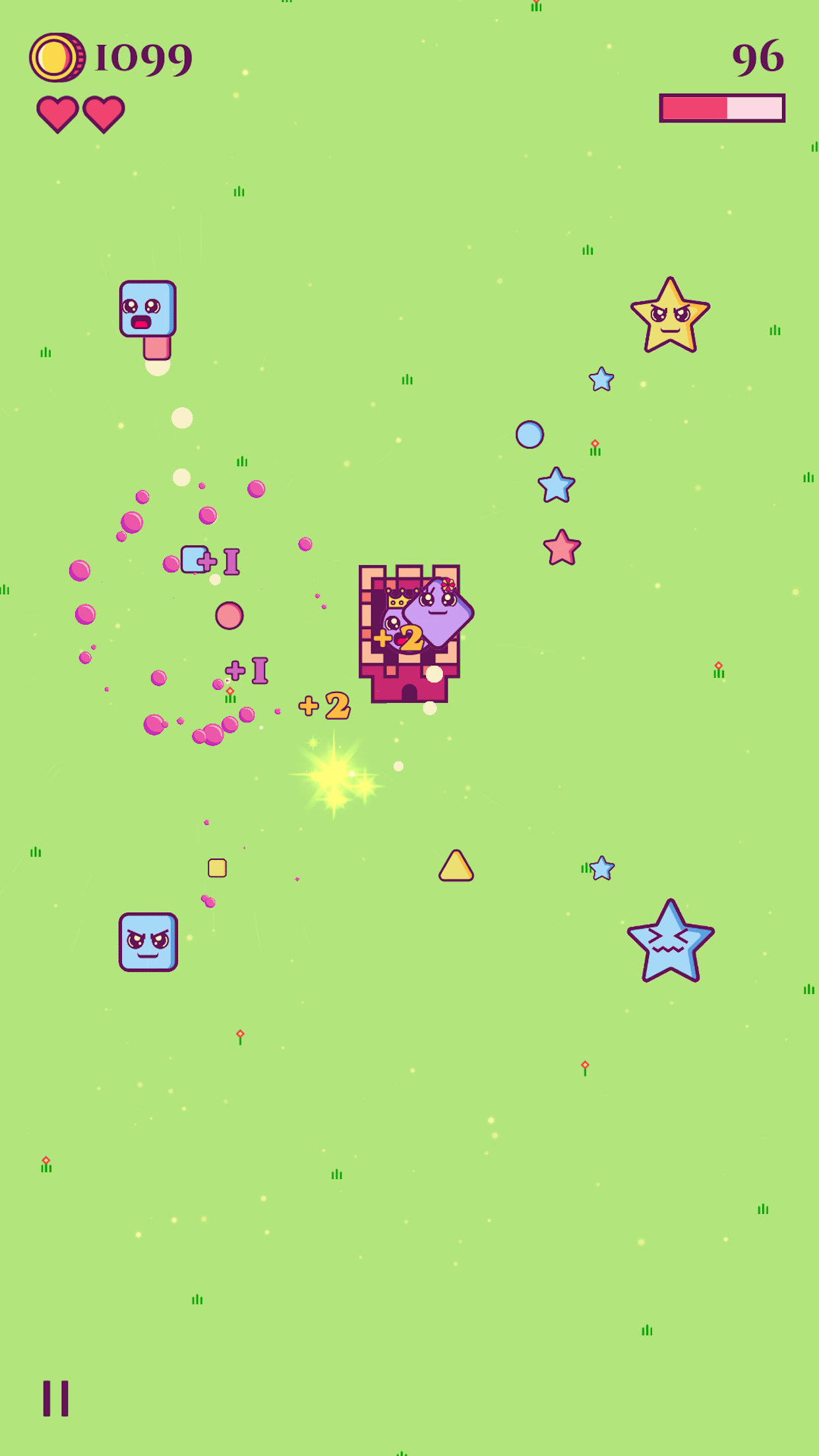Tap the angry yellow star enemy
819x1456 pixels.
670,317
